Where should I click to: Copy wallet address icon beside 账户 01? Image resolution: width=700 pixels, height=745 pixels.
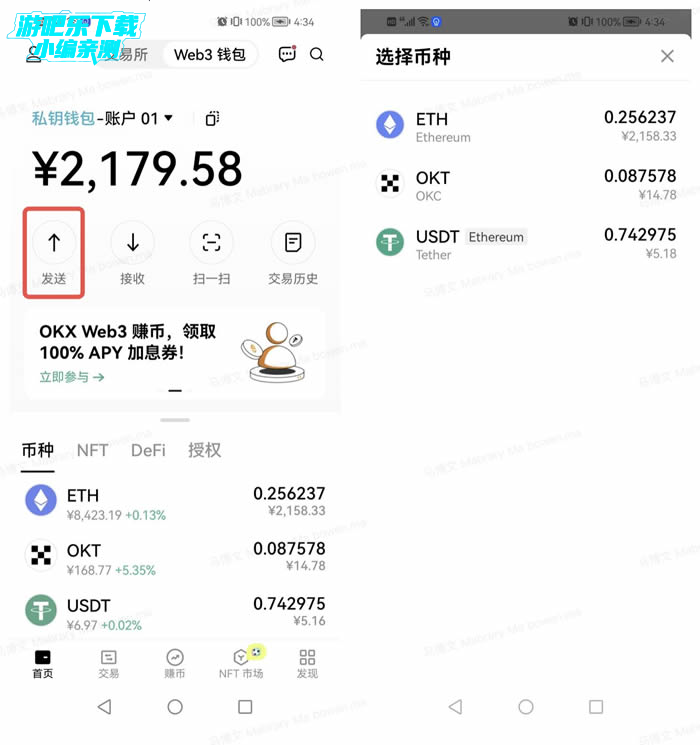point(212,118)
